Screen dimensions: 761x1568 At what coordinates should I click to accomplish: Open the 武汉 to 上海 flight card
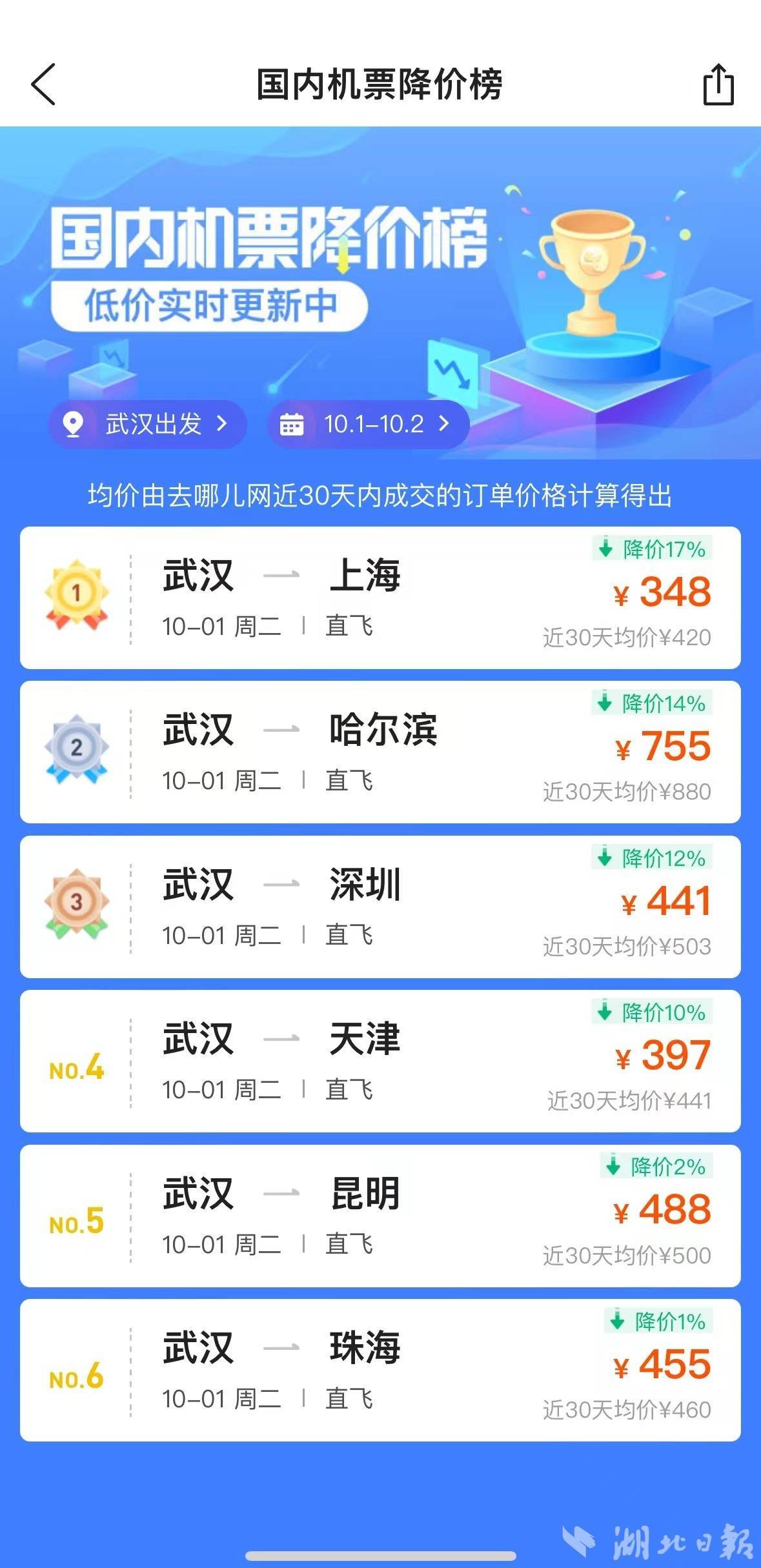tap(380, 598)
